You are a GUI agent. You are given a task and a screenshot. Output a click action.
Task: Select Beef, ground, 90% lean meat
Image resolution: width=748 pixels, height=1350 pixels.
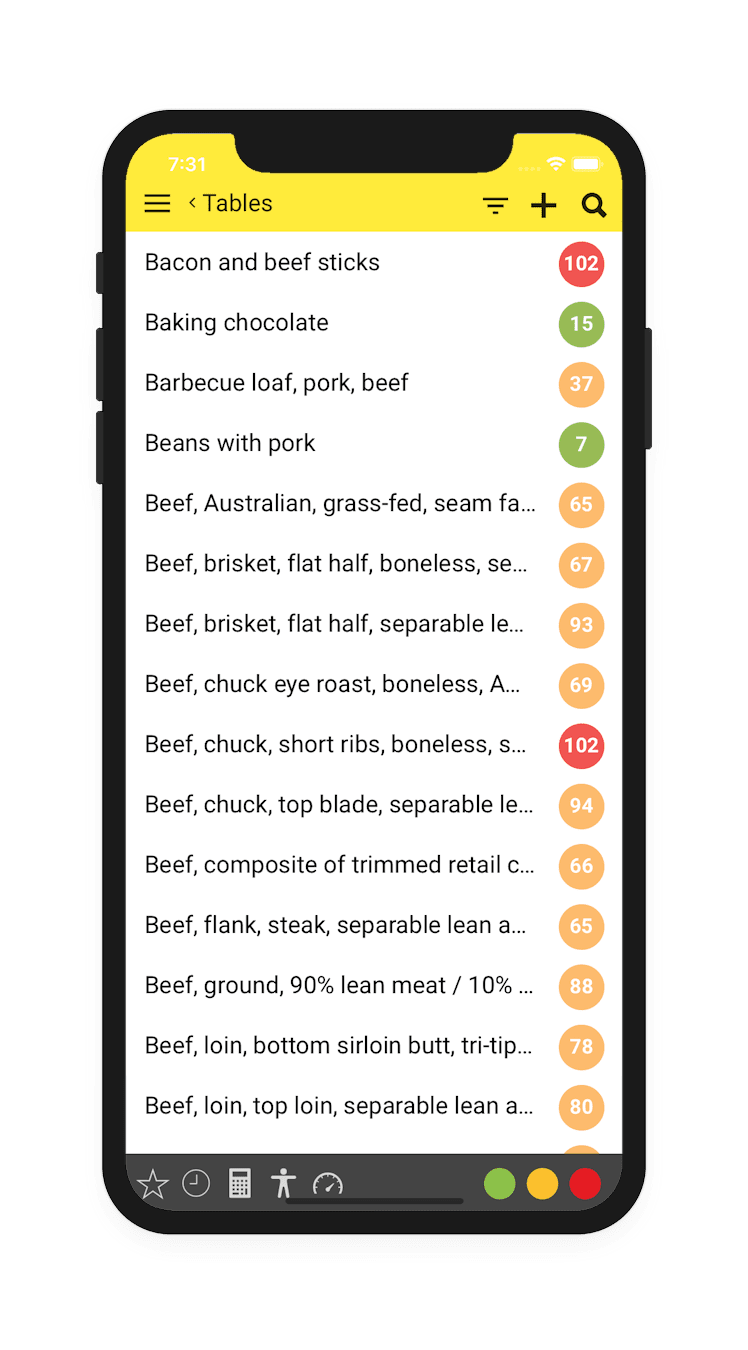[x=374, y=986]
